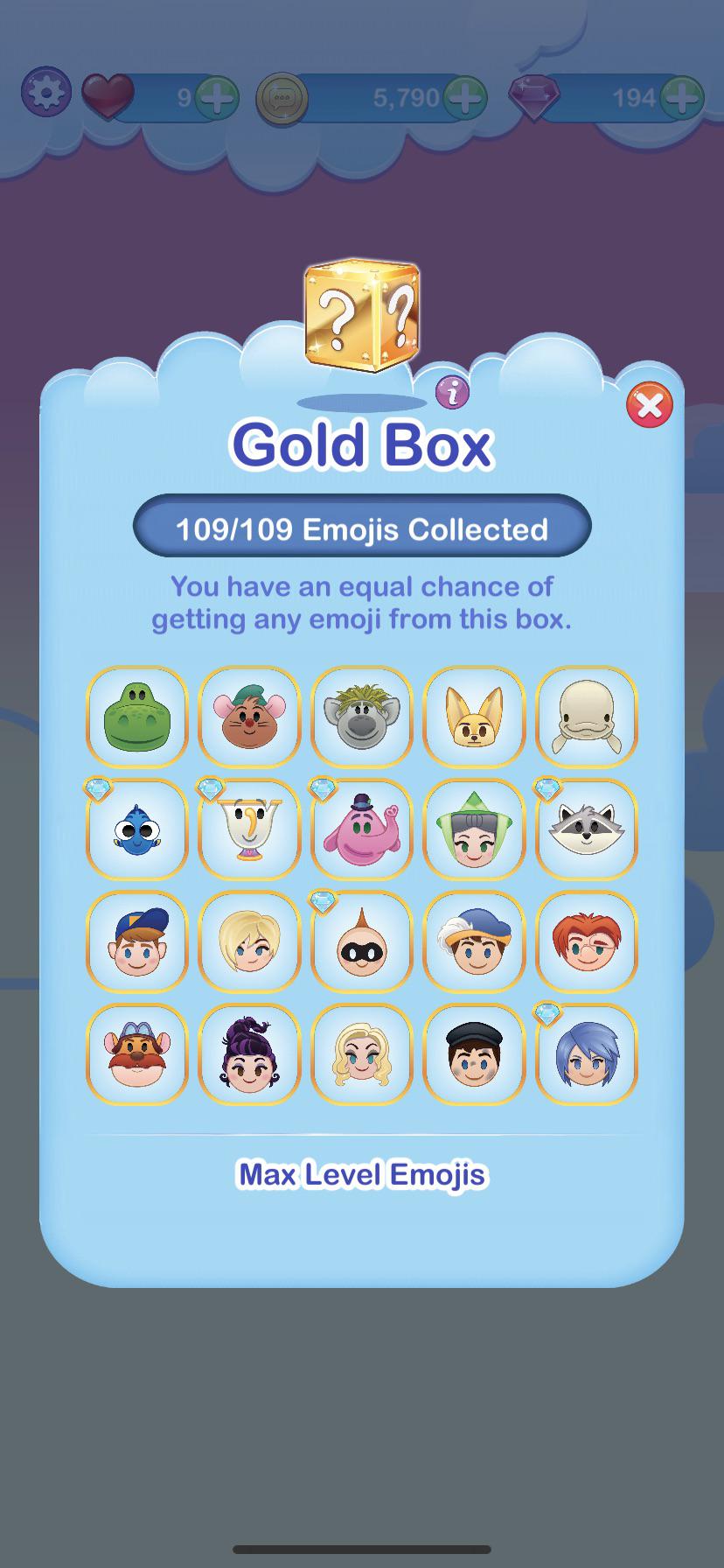The width and height of the screenshot is (724, 1568).
Task: Open Max Level Emojis
Action: pos(362,1174)
